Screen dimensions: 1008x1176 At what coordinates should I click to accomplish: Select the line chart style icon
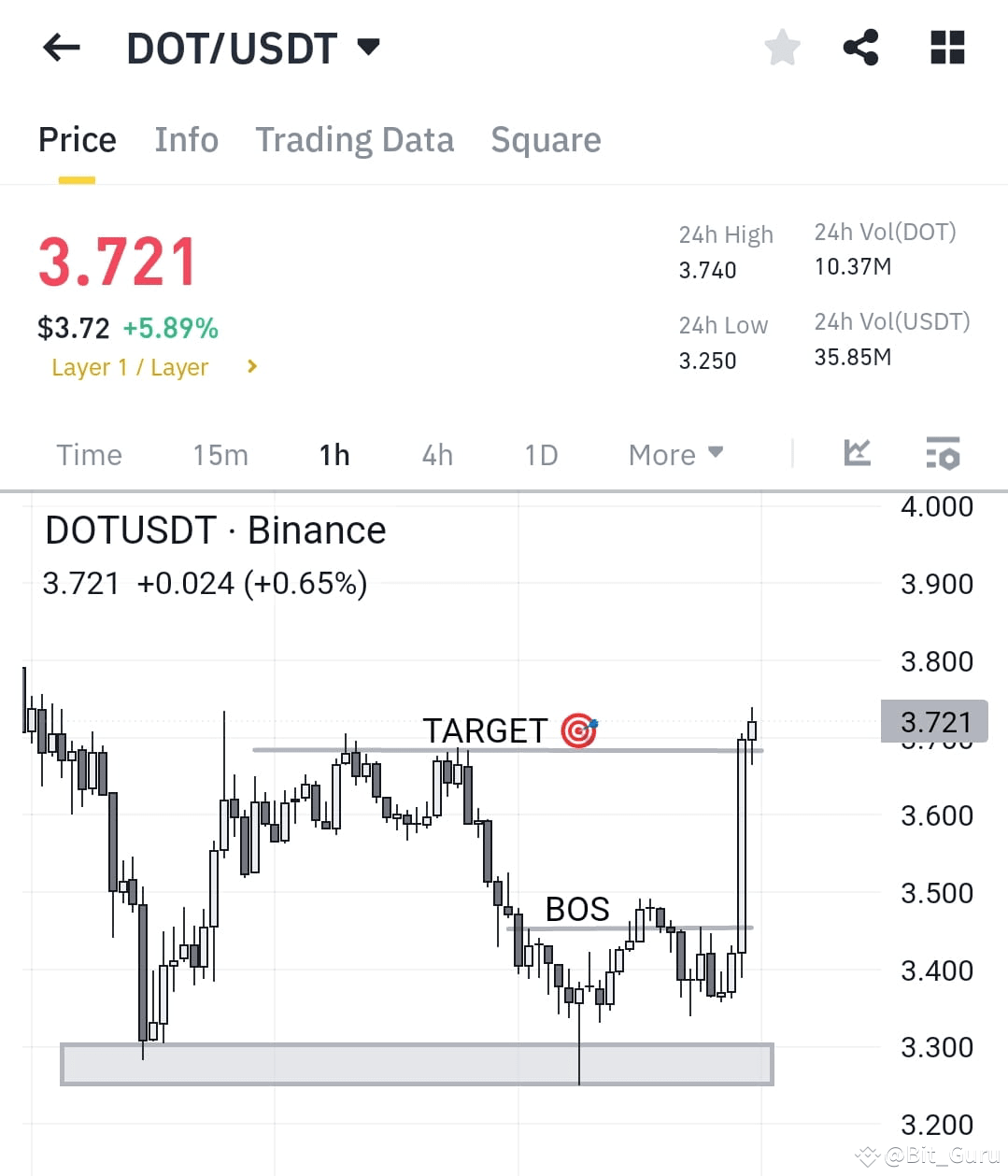pyautogui.click(x=856, y=453)
